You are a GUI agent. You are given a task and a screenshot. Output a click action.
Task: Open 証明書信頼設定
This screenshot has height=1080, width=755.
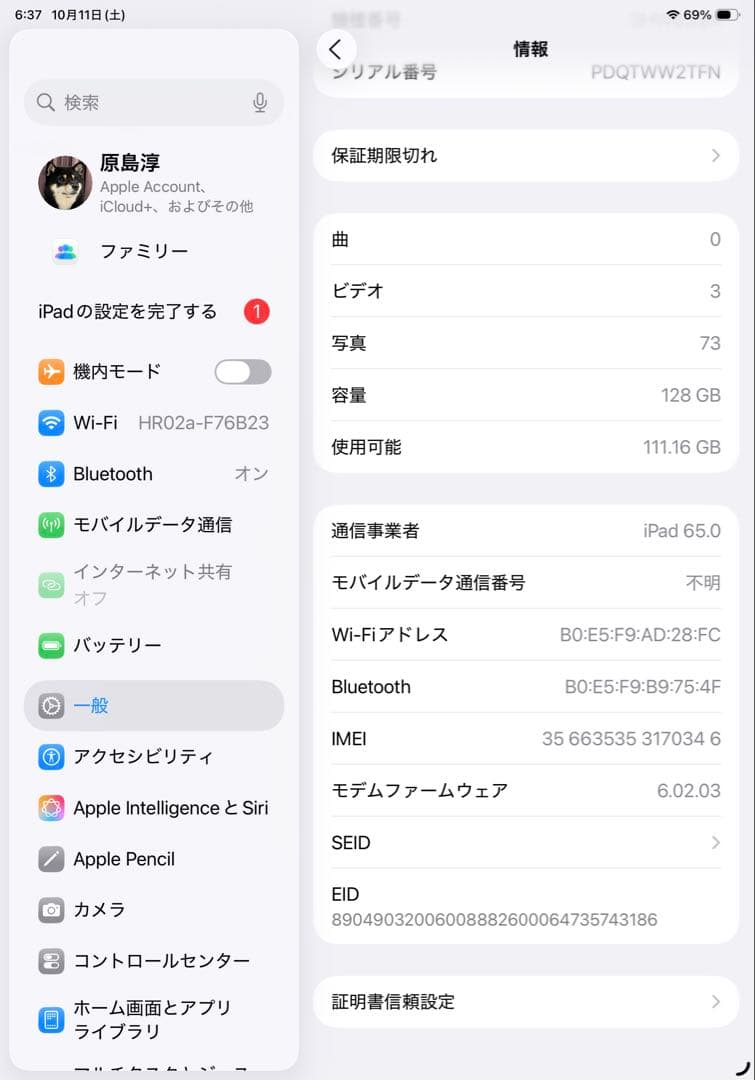click(x=525, y=1001)
